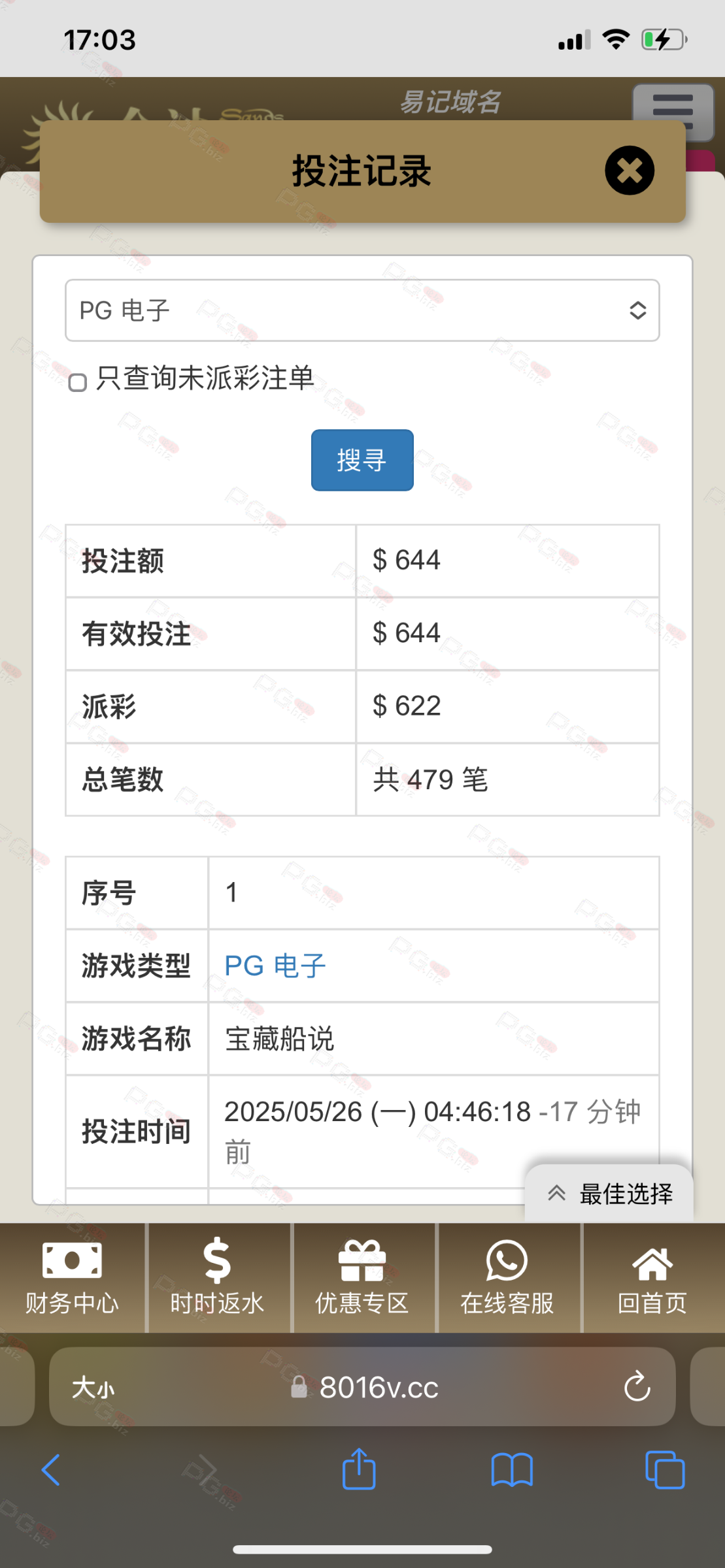Return via 回首页 home tab
This screenshot has width=725, height=1568.
point(652,1278)
